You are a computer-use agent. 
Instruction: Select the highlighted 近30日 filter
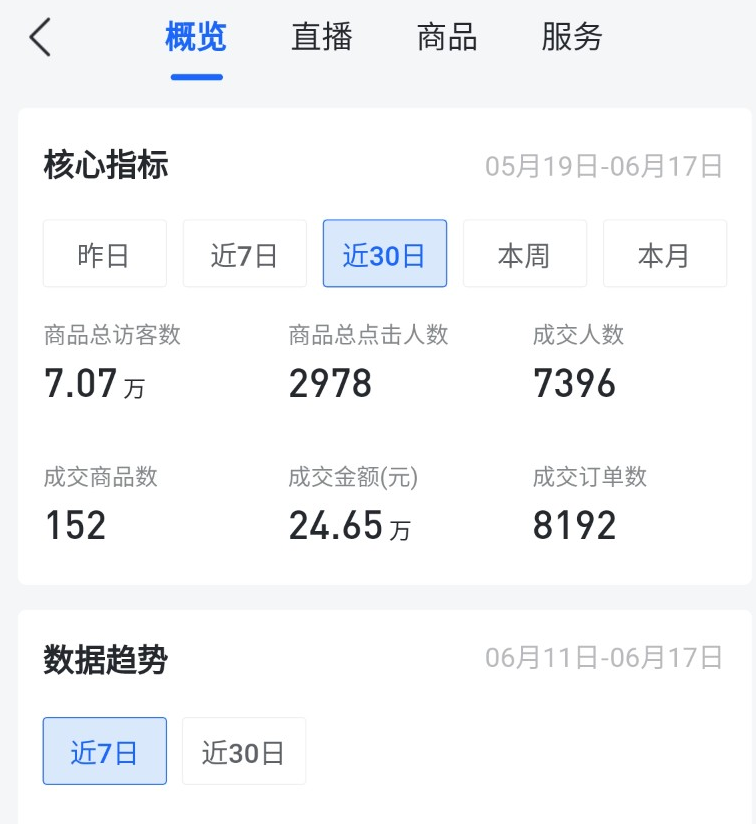(x=384, y=253)
